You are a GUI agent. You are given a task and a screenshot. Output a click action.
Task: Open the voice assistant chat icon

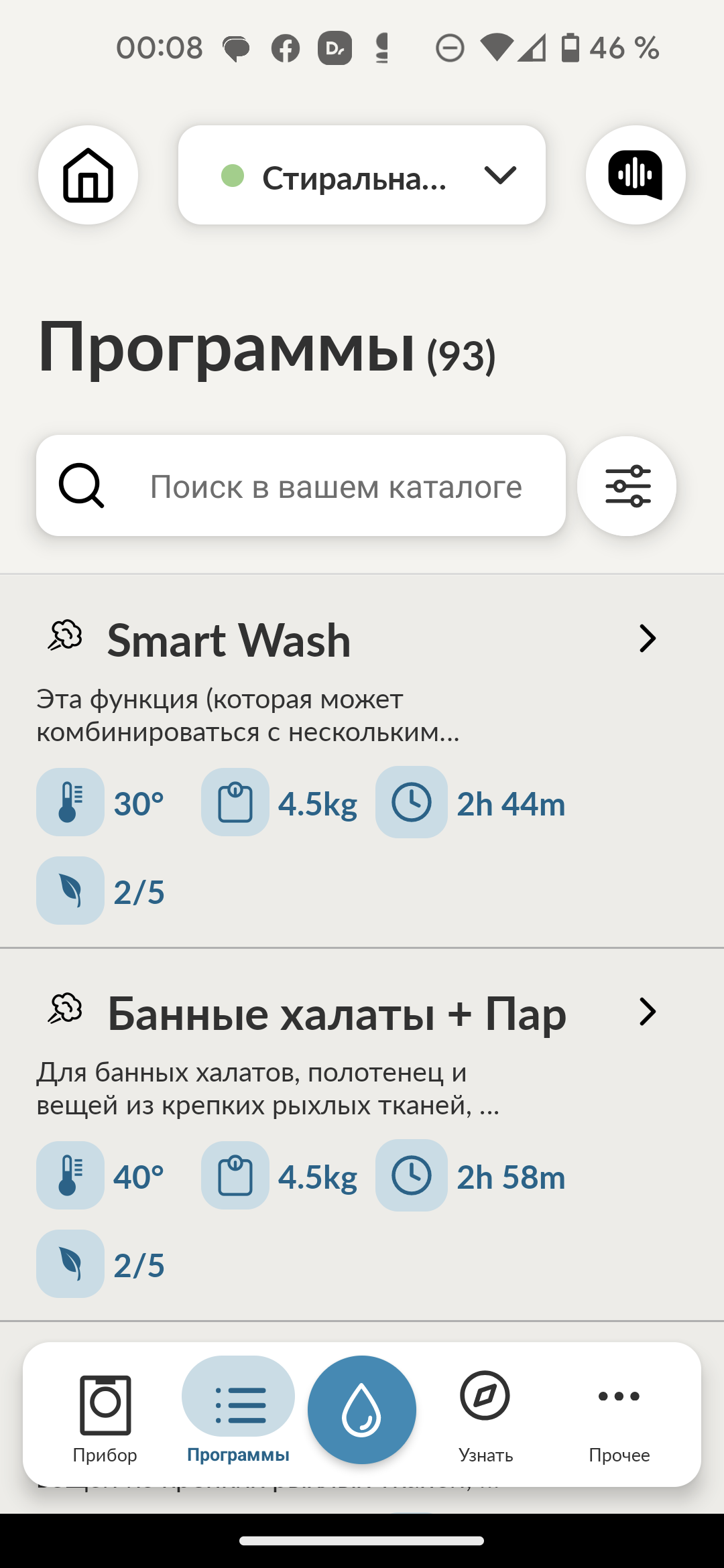tap(635, 175)
